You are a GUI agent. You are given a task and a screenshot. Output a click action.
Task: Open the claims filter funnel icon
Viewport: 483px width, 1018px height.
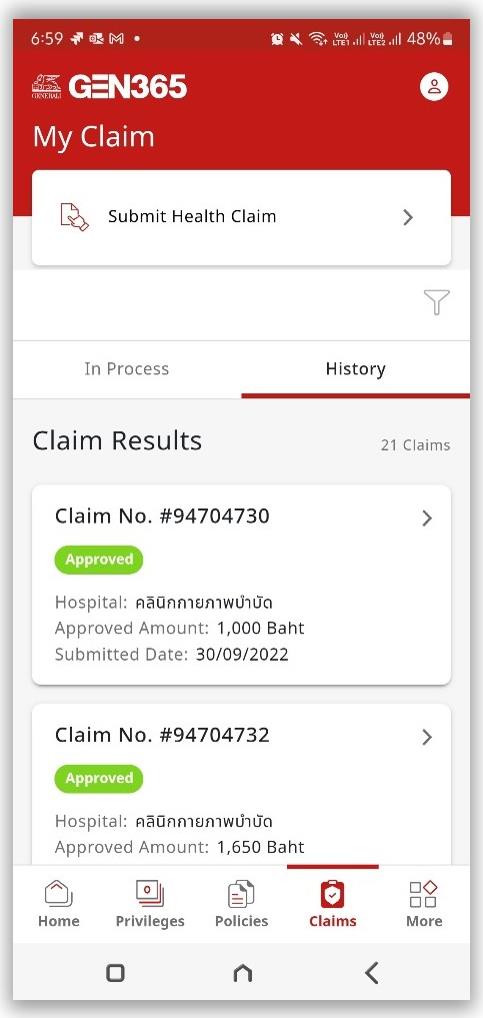click(x=437, y=302)
